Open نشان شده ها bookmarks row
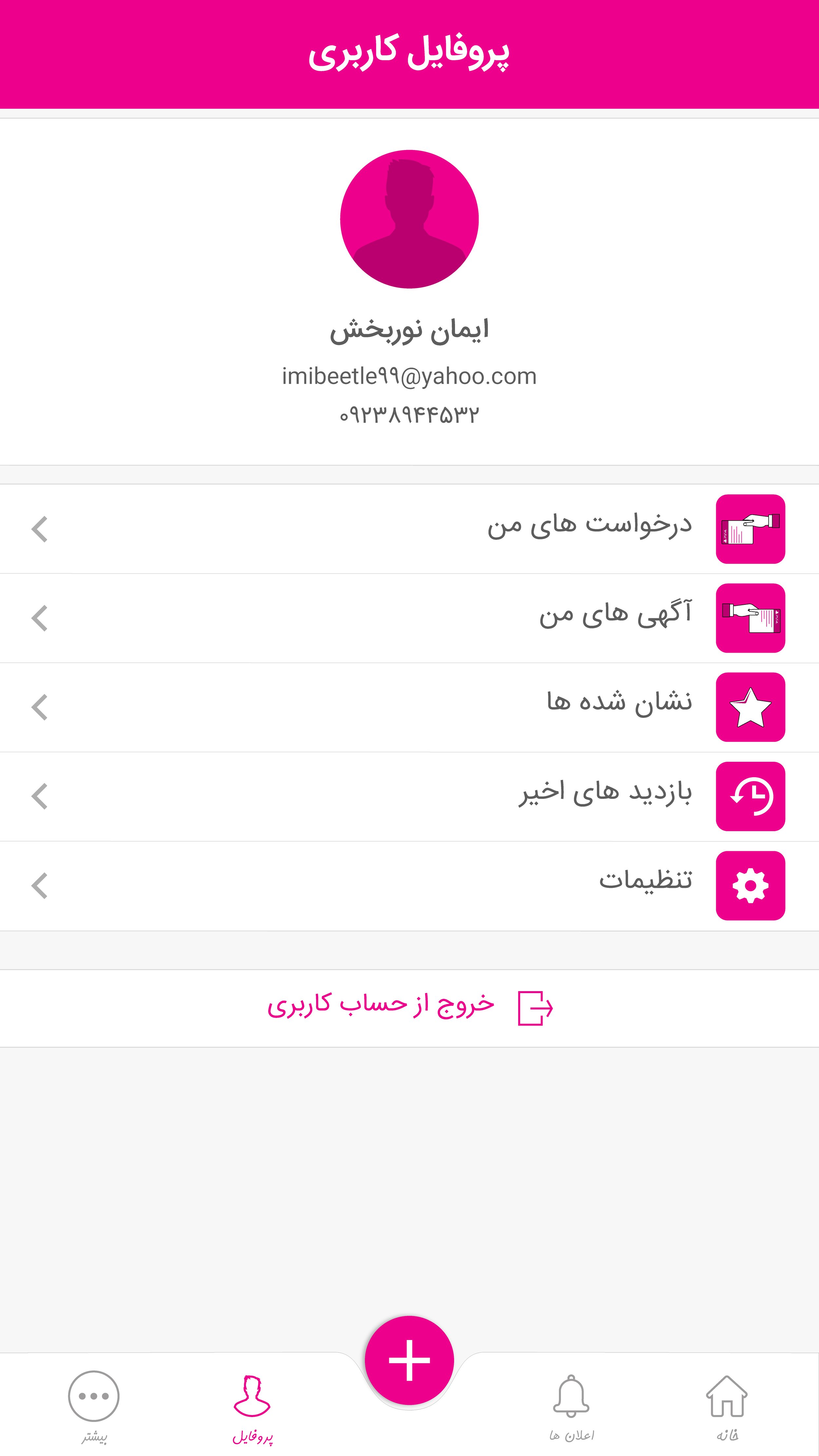Screen dimensions: 819x1456 (x=409, y=707)
